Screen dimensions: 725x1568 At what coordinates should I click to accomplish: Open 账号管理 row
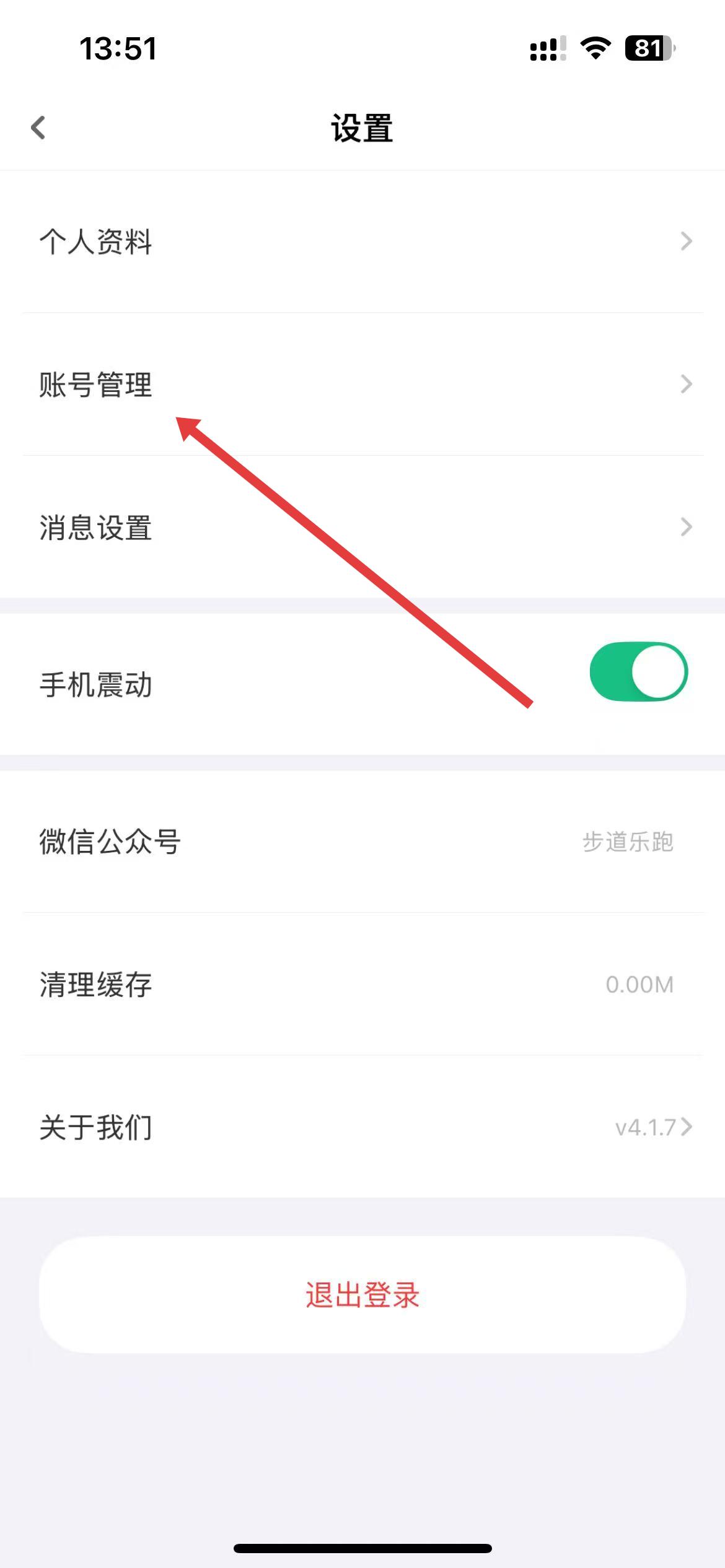362,385
